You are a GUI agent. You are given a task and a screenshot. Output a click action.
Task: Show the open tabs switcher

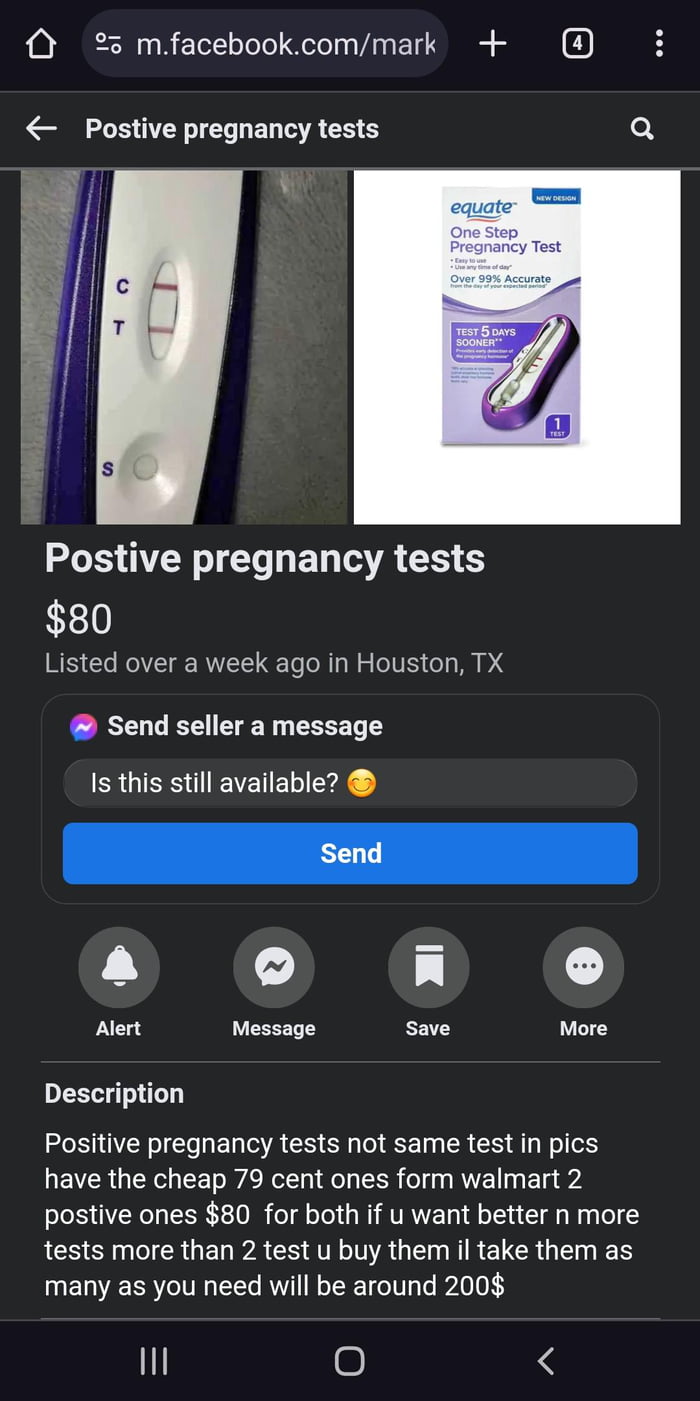[x=577, y=44]
